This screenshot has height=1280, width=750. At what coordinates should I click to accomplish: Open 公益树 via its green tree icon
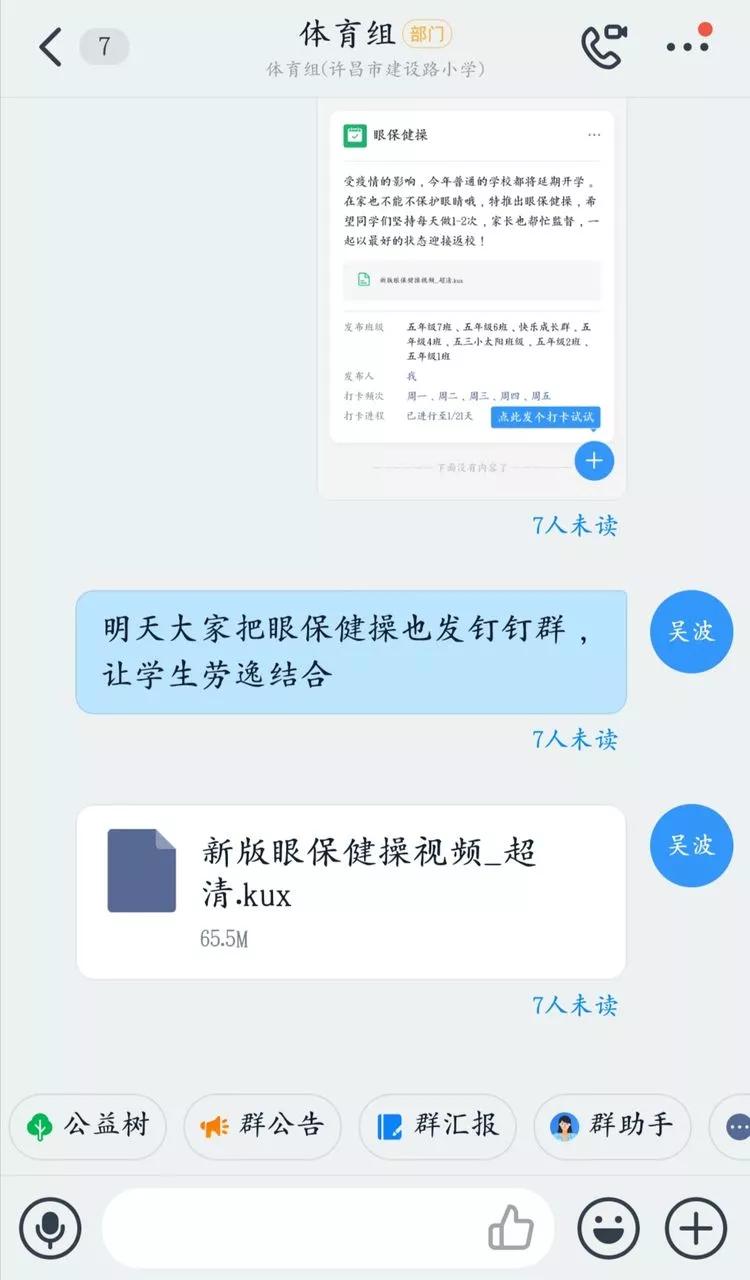40,1126
